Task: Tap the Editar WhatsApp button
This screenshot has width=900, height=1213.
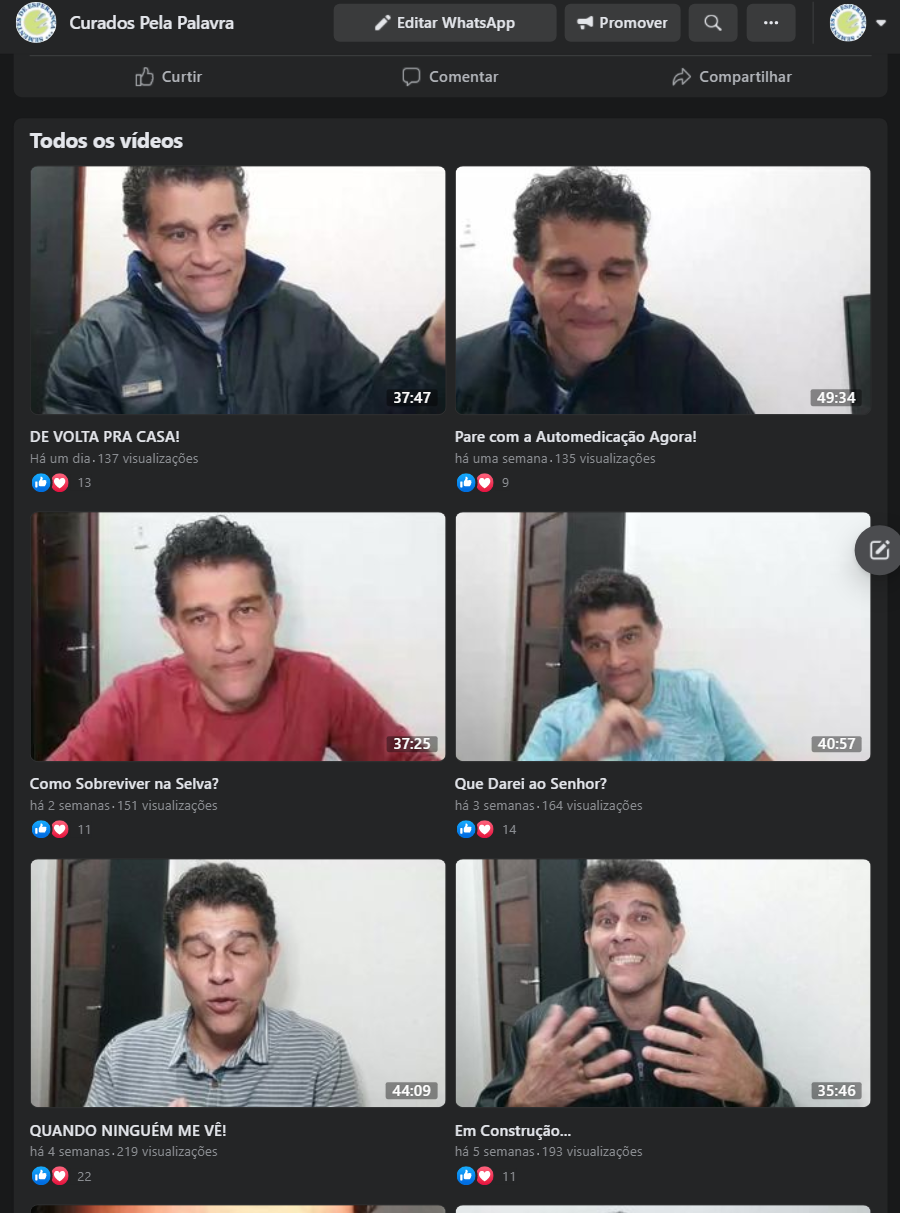Action: [x=445, y=23]
